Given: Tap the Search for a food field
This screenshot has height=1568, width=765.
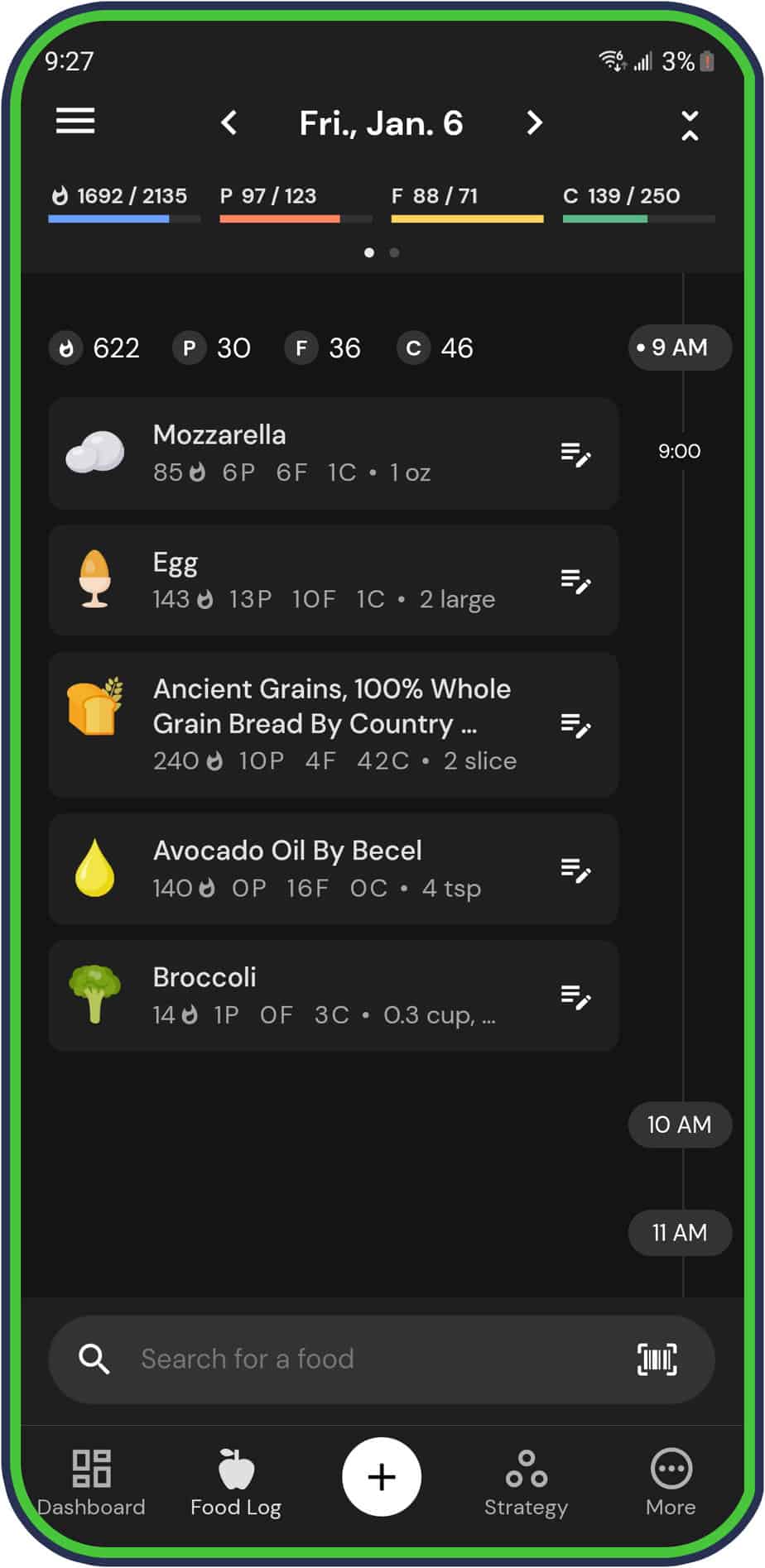Looking at the screenshot, I should (x=331, y=1359).
